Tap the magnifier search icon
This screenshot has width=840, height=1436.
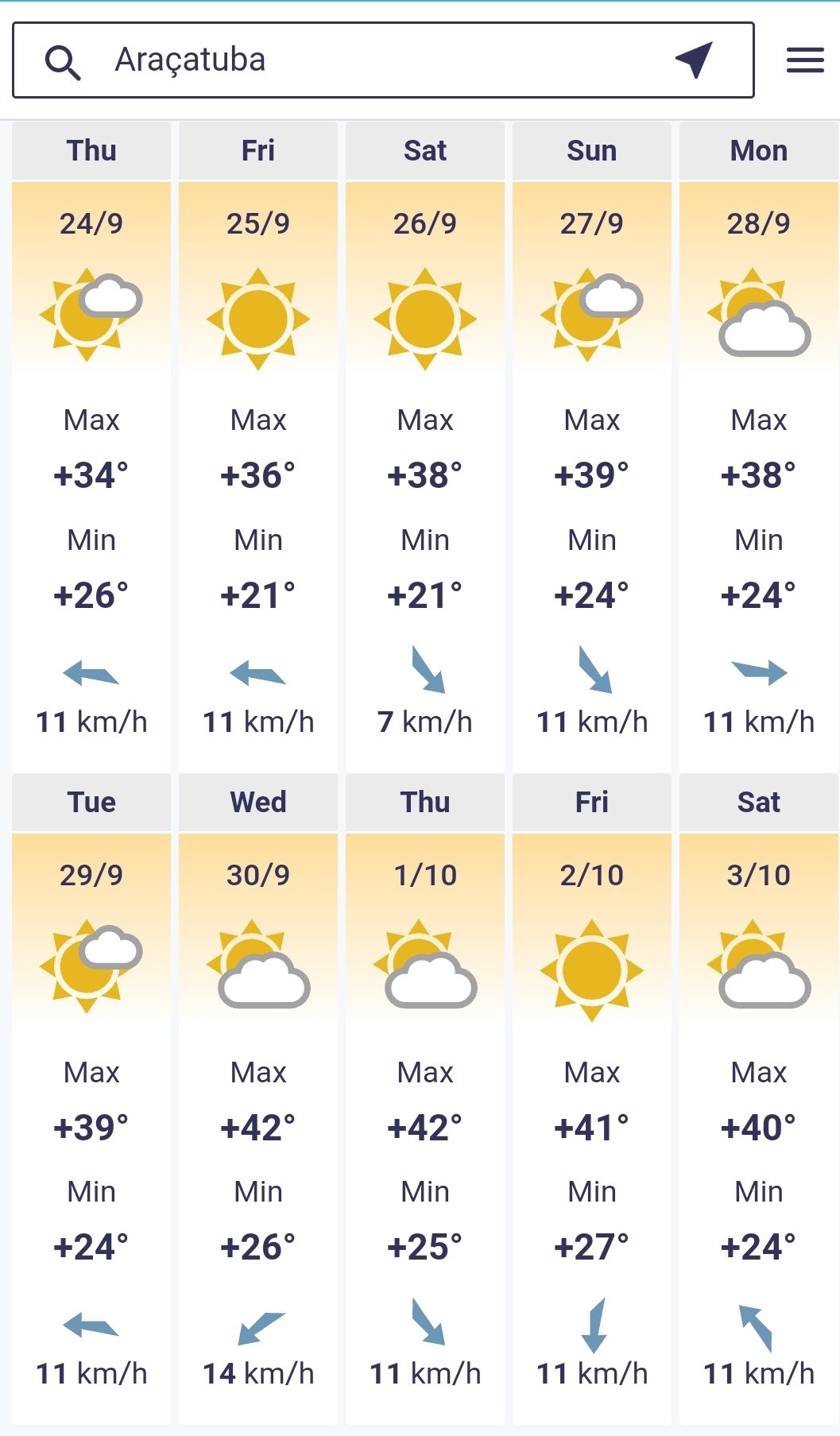point(63,62)
